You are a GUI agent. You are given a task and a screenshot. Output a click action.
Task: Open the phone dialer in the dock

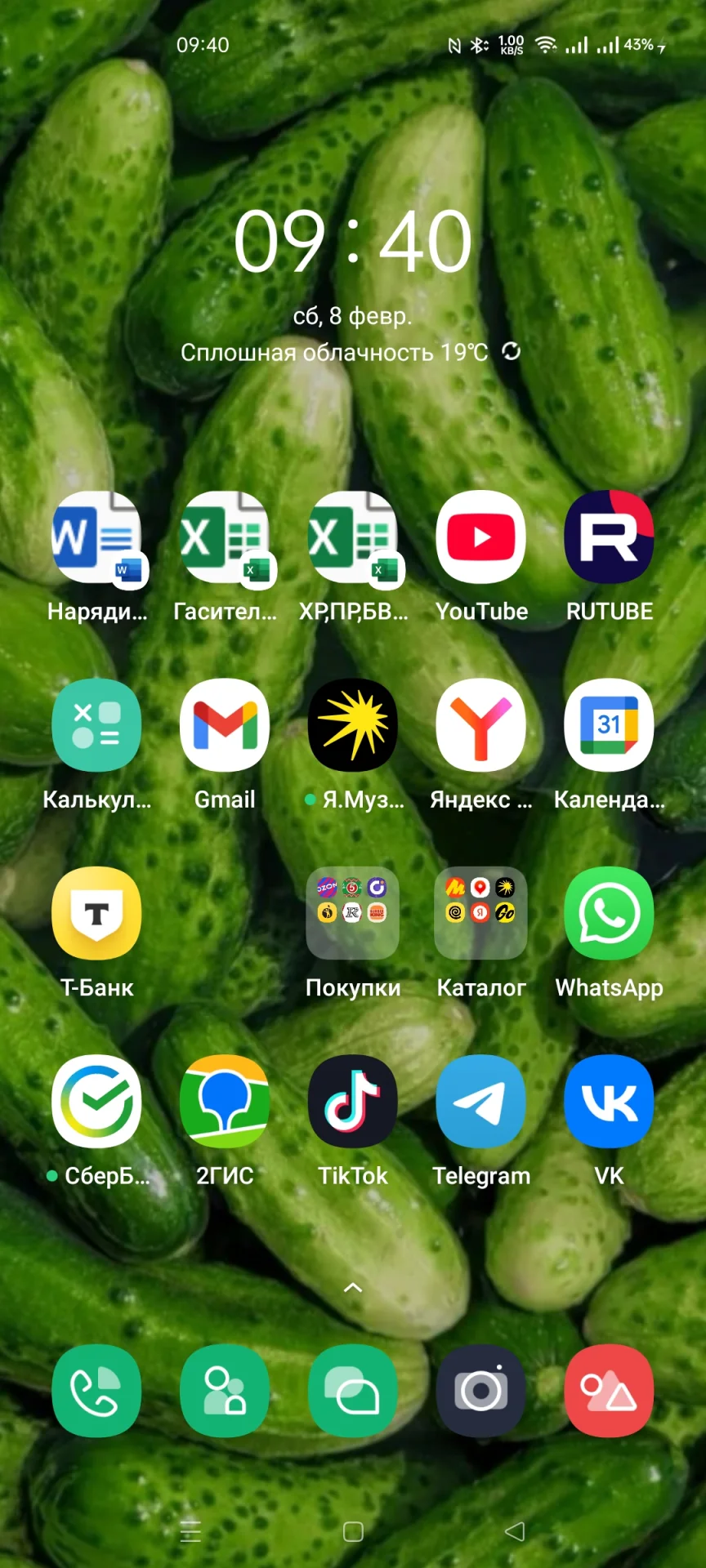pyautogui.click(x=96, y=1391)
